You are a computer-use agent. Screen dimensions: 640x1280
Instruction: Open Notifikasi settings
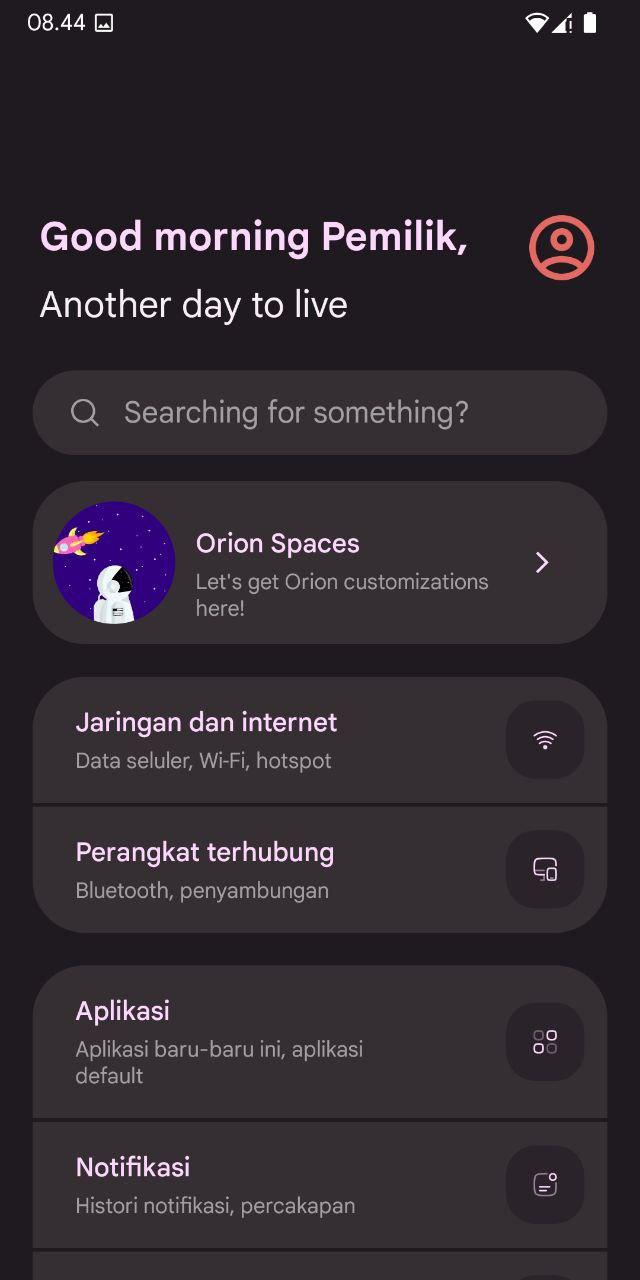point(320,1185)
